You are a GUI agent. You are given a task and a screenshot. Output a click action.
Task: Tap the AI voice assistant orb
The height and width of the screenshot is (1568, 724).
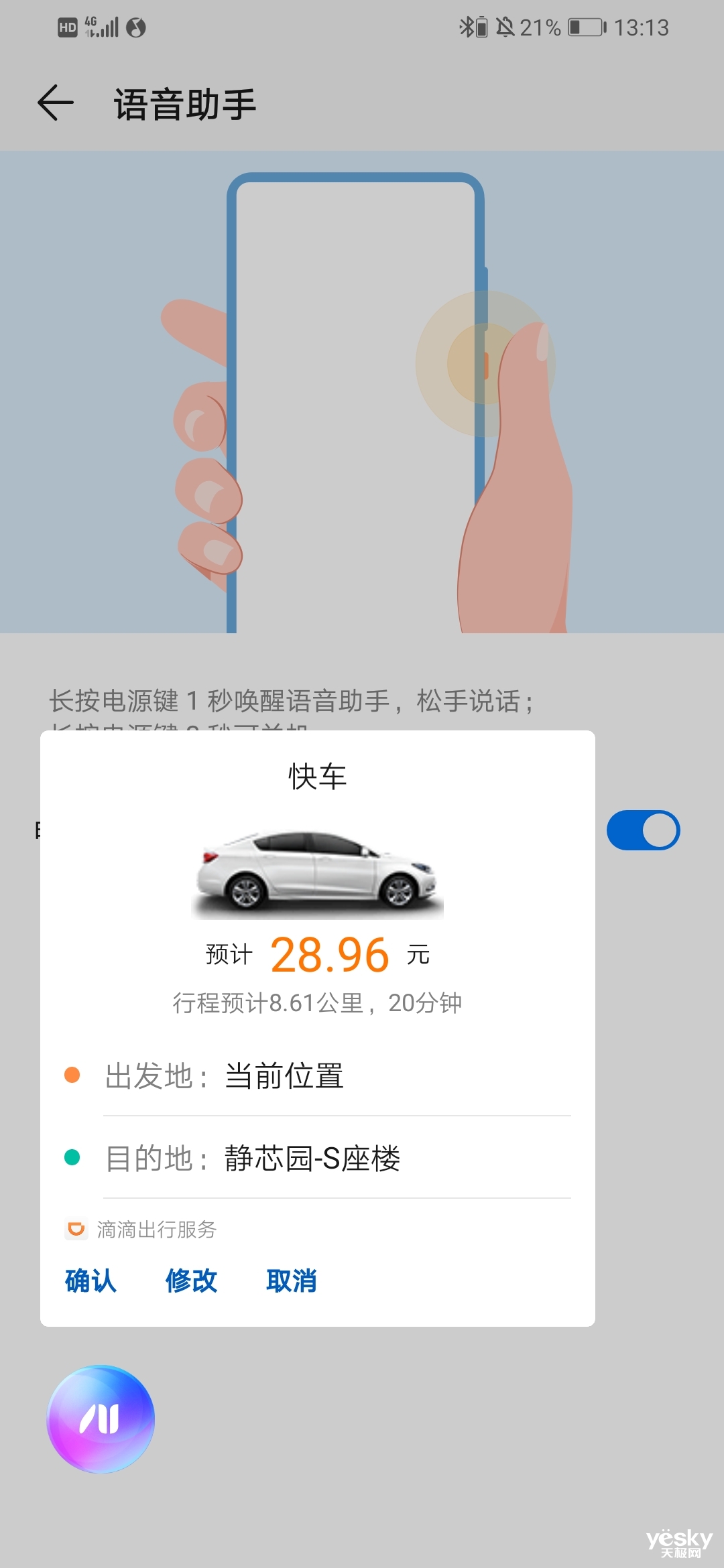click(101, 1419)
